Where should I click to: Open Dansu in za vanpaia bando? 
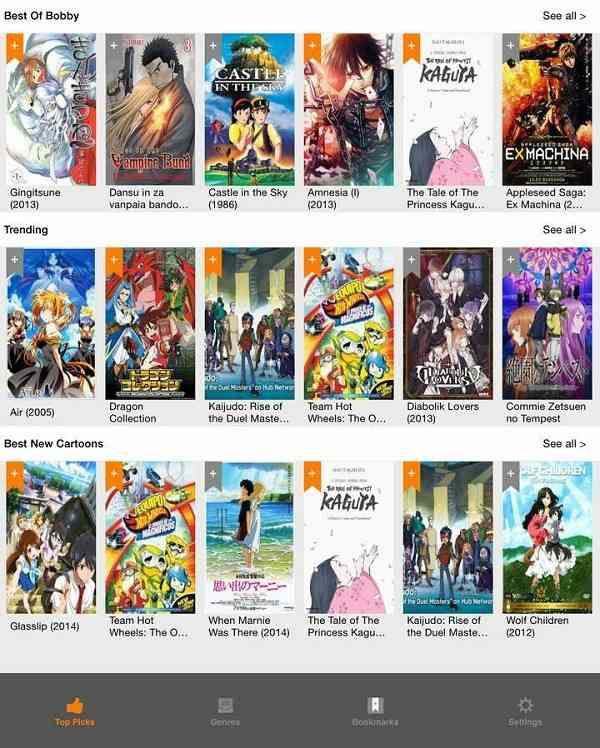(150, 110)
